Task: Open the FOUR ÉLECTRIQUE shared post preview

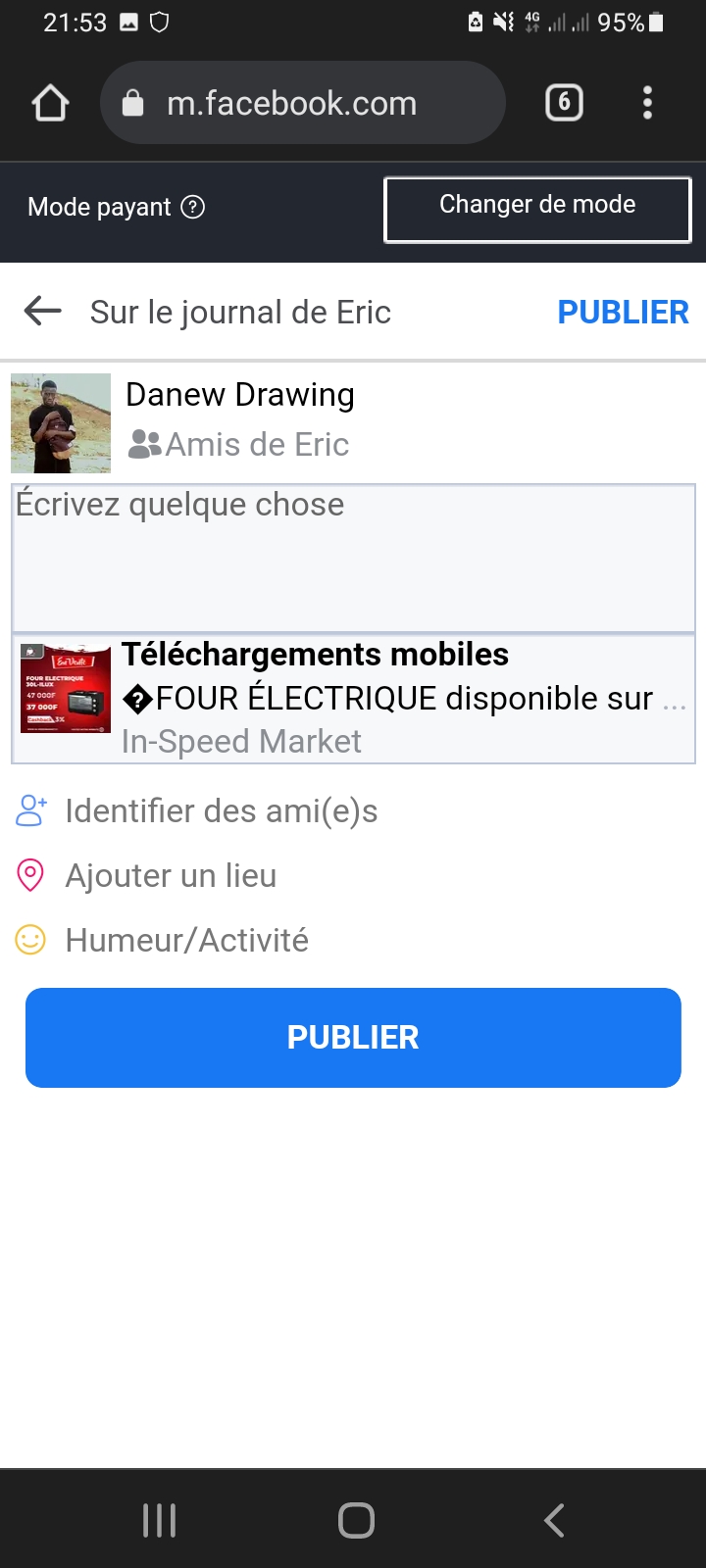Action: 353,699
